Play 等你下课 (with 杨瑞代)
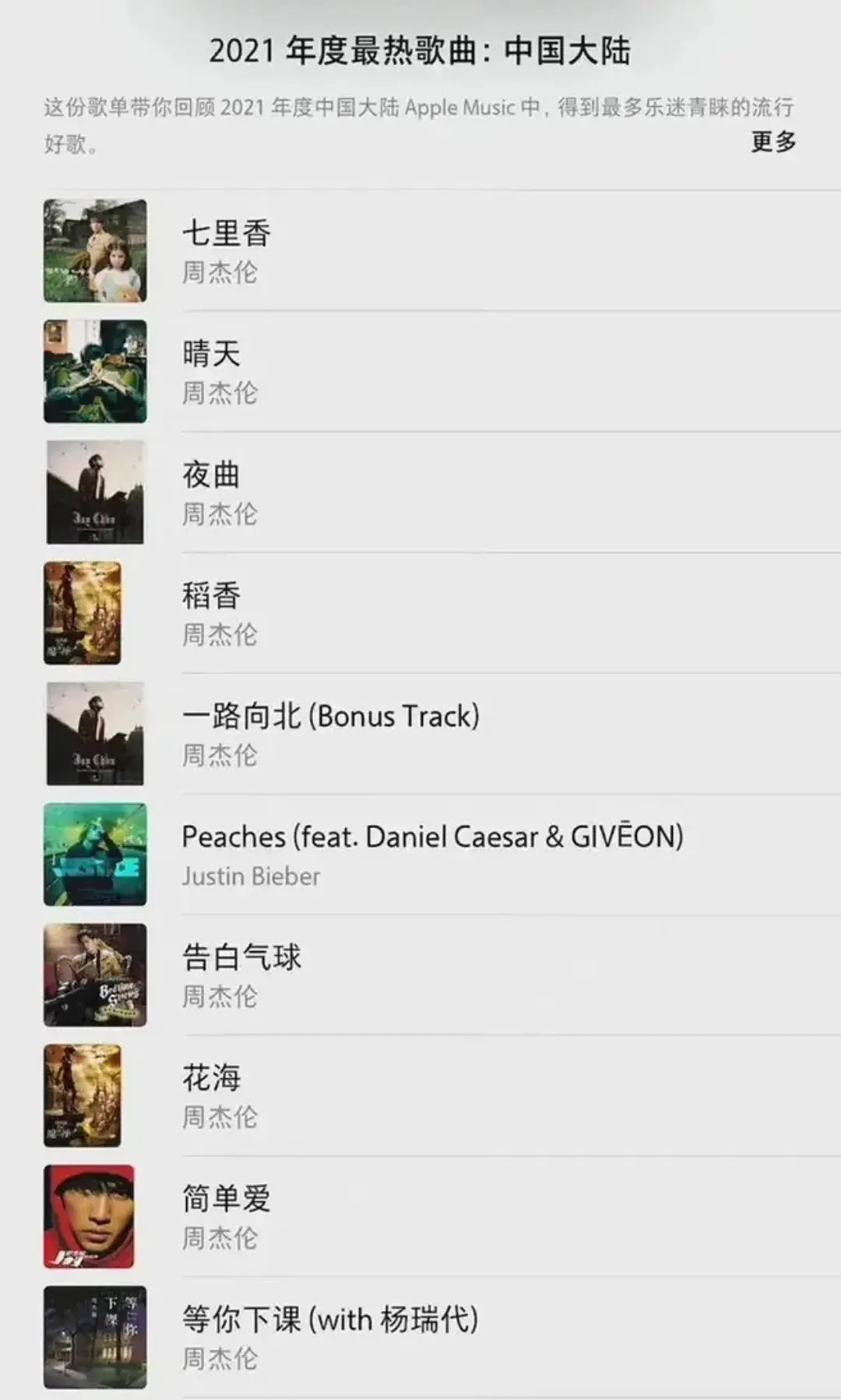841x1400 pixels. tap(330, 1321)
